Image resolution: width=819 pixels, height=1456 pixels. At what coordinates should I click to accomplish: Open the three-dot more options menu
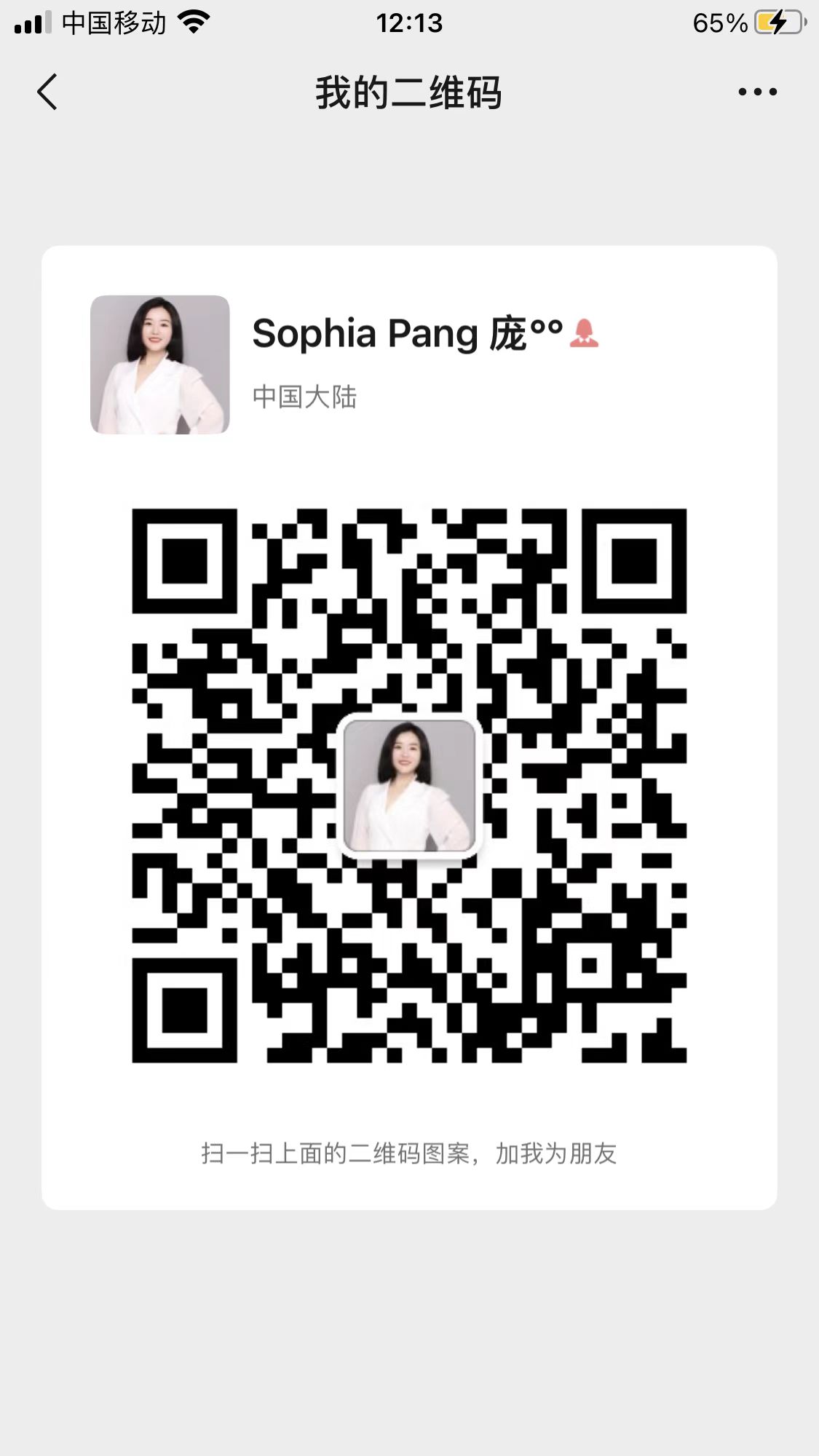757,92
